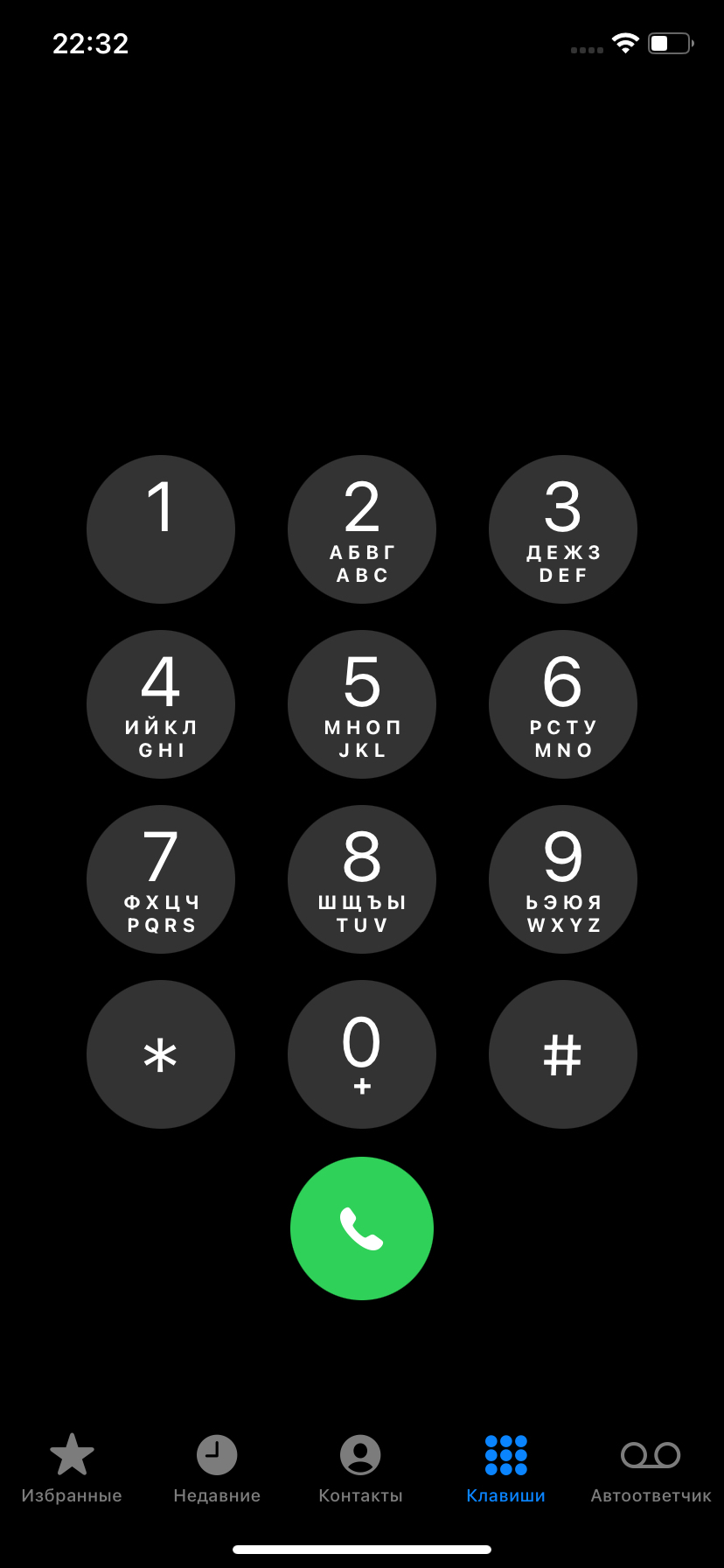Switch to the Избранные tab
724x1568 pixels.
point(72,1469)
